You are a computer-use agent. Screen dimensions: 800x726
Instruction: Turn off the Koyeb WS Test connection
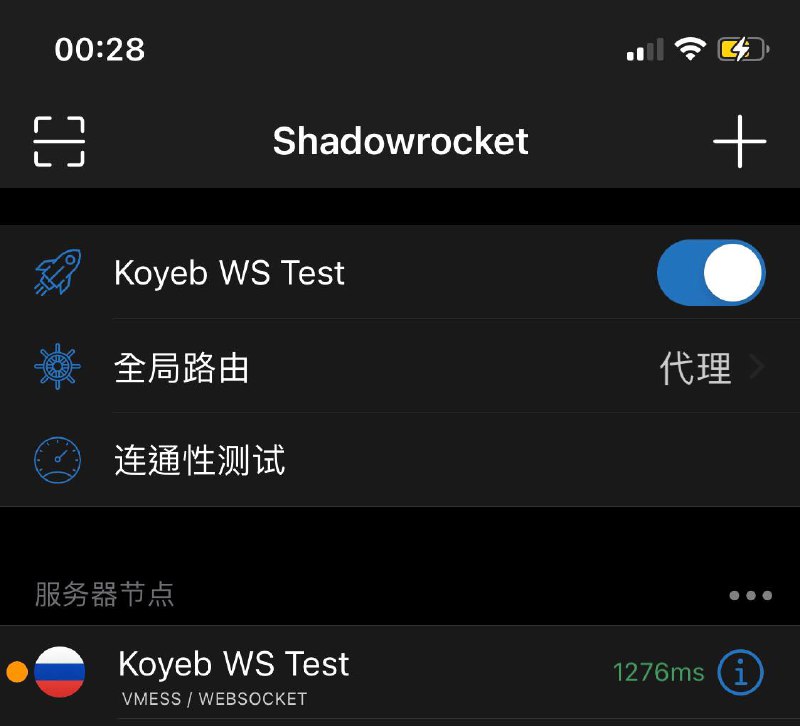click(710, 273)
